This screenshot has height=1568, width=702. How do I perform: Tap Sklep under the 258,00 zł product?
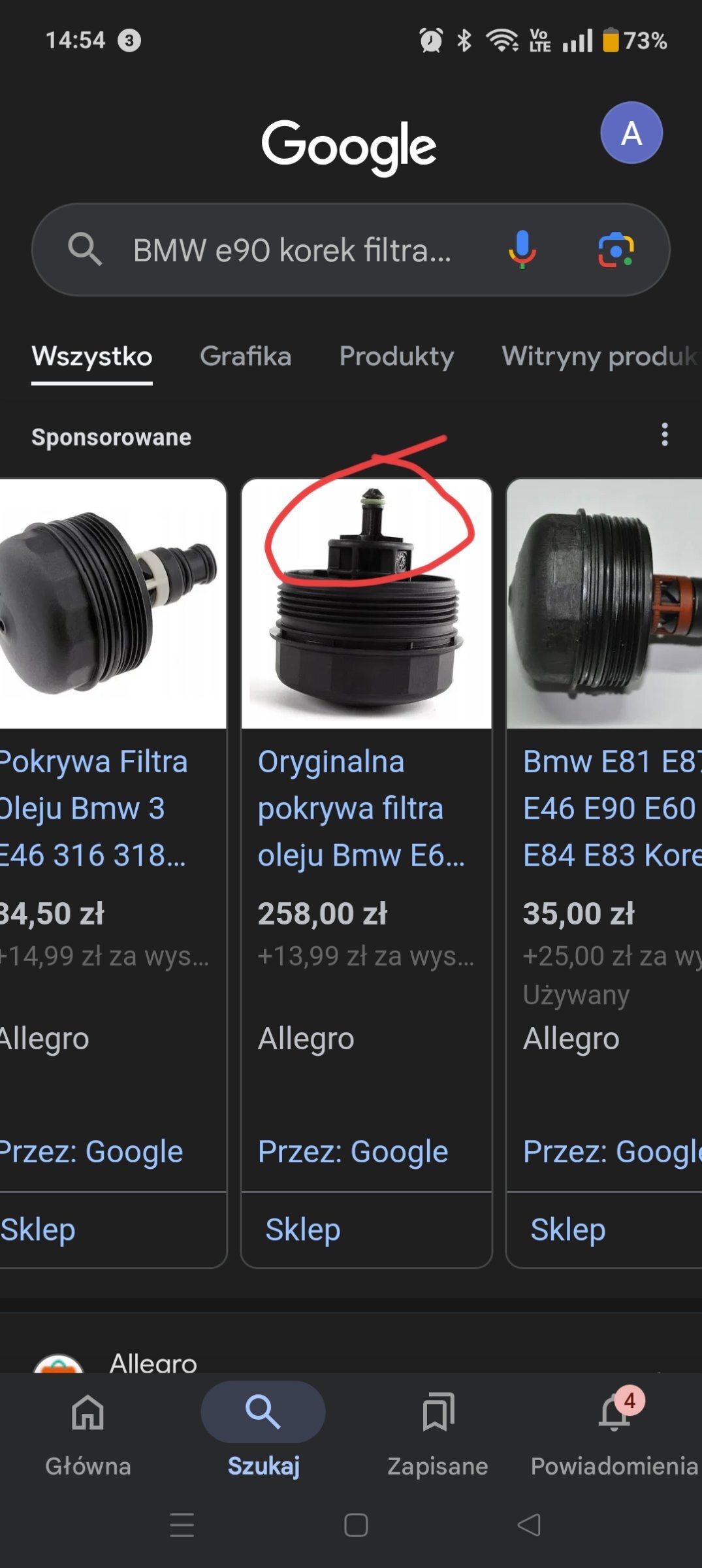303,1230
